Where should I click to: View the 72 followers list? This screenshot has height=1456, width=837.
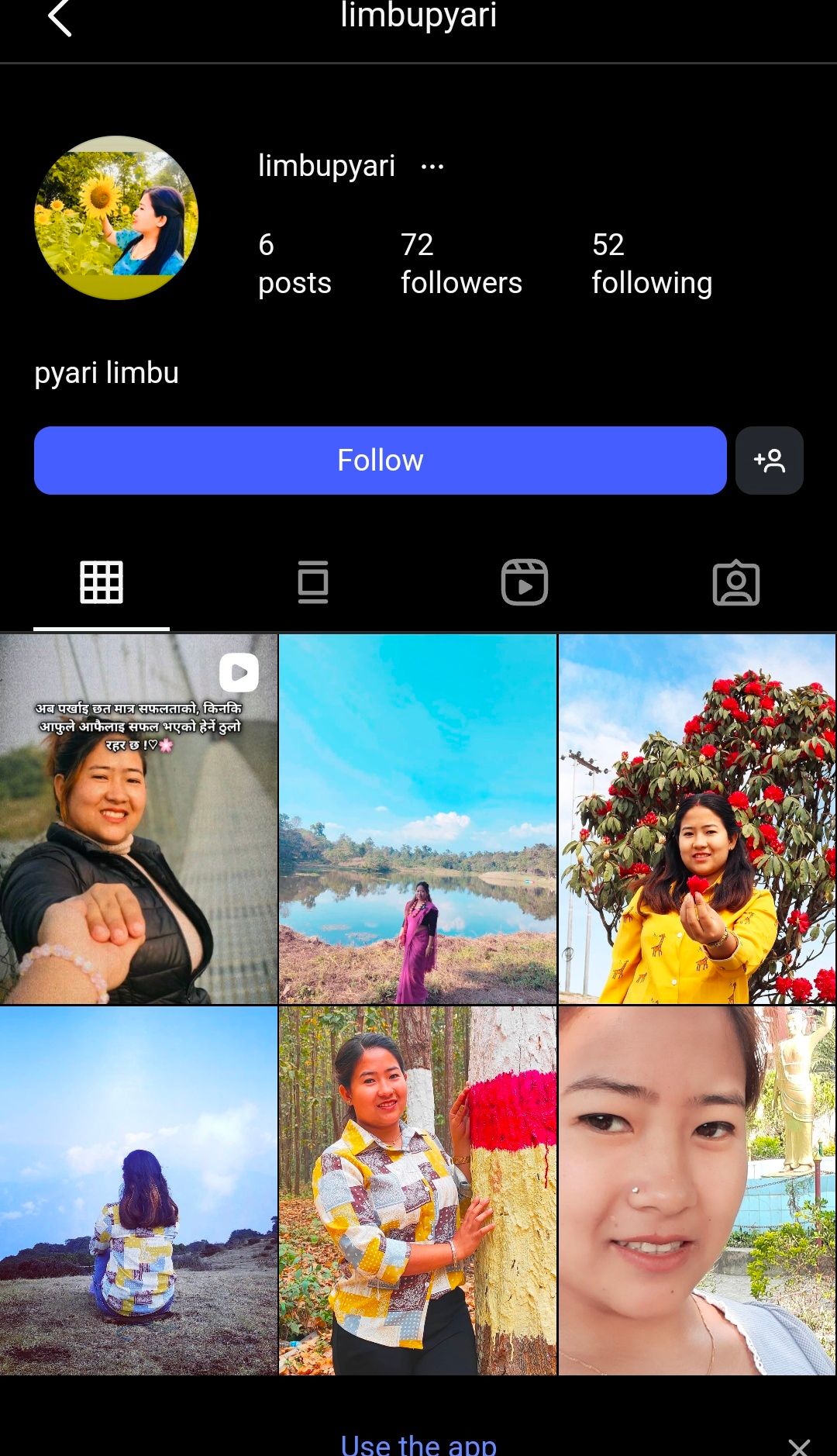click(x=461, y=264)
